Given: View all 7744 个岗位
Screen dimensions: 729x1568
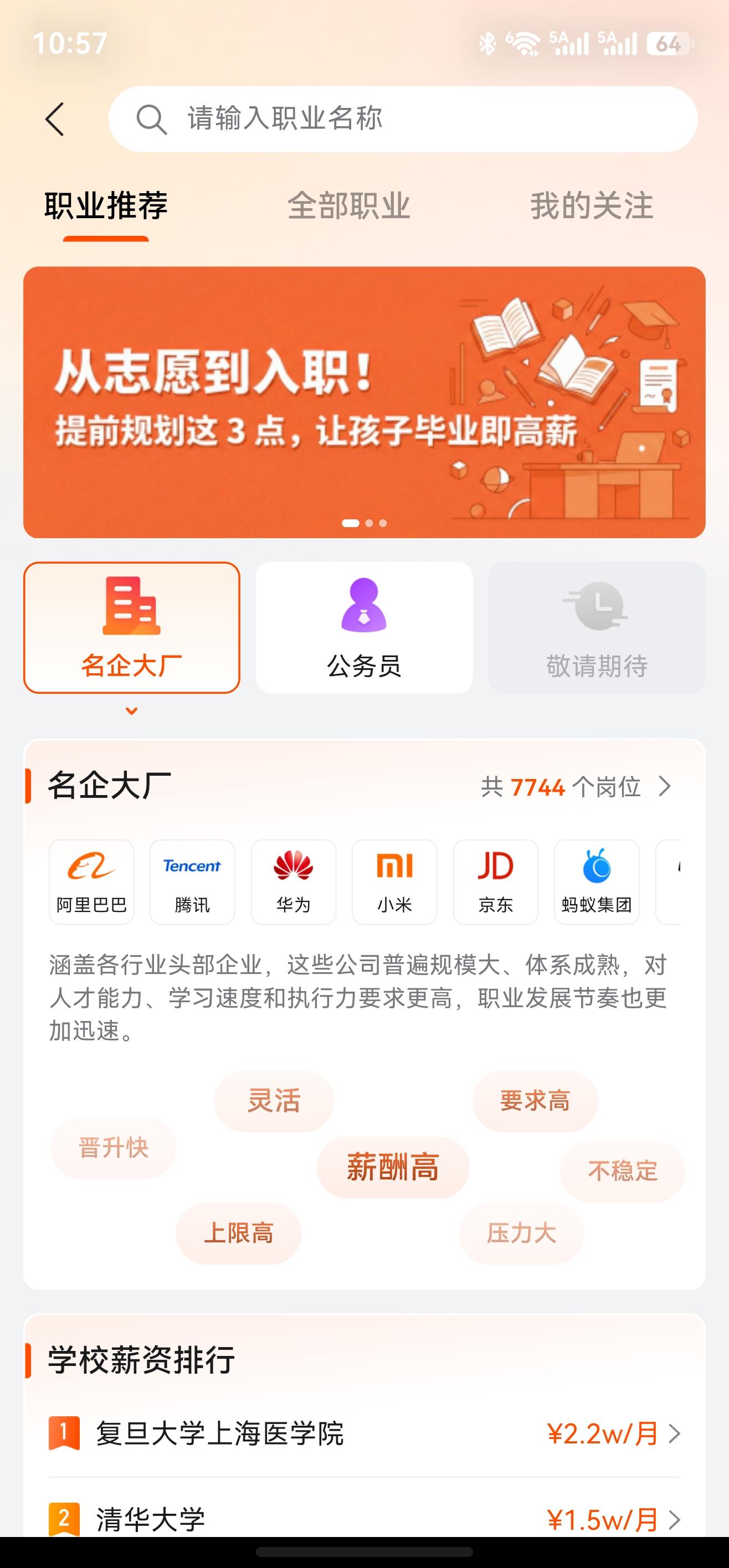Looking at the screenshot, I should coord(576,787).
